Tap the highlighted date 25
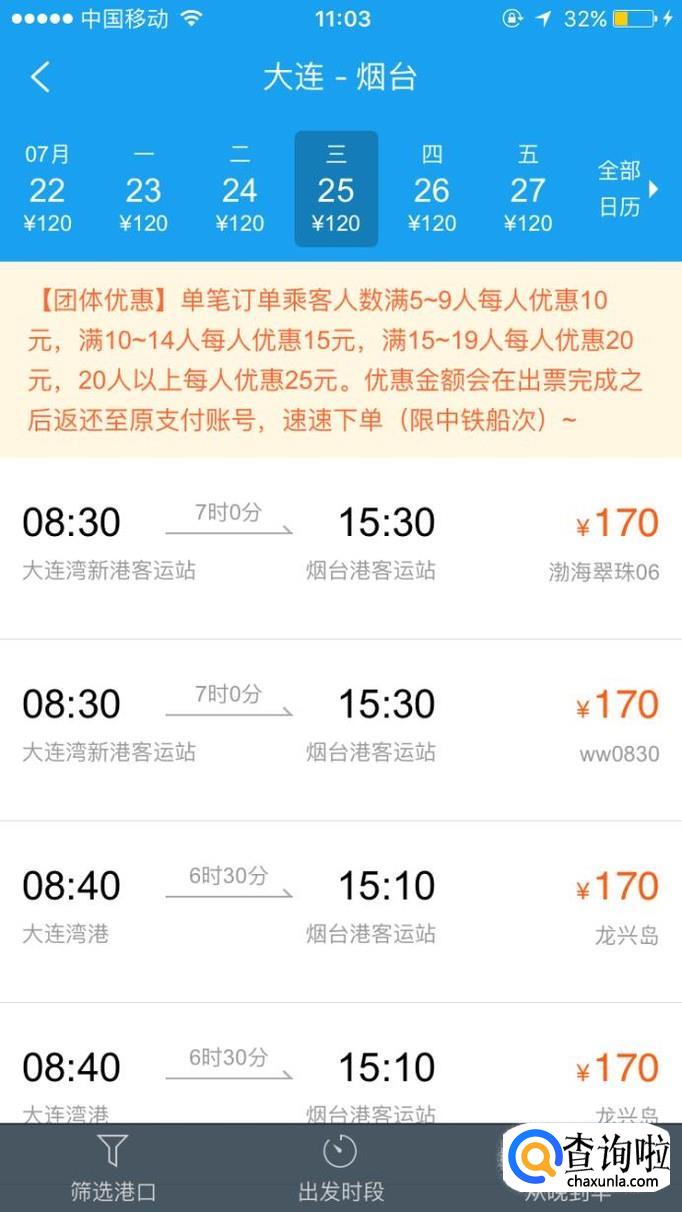682x1212 pixels. tap(336, 189)
